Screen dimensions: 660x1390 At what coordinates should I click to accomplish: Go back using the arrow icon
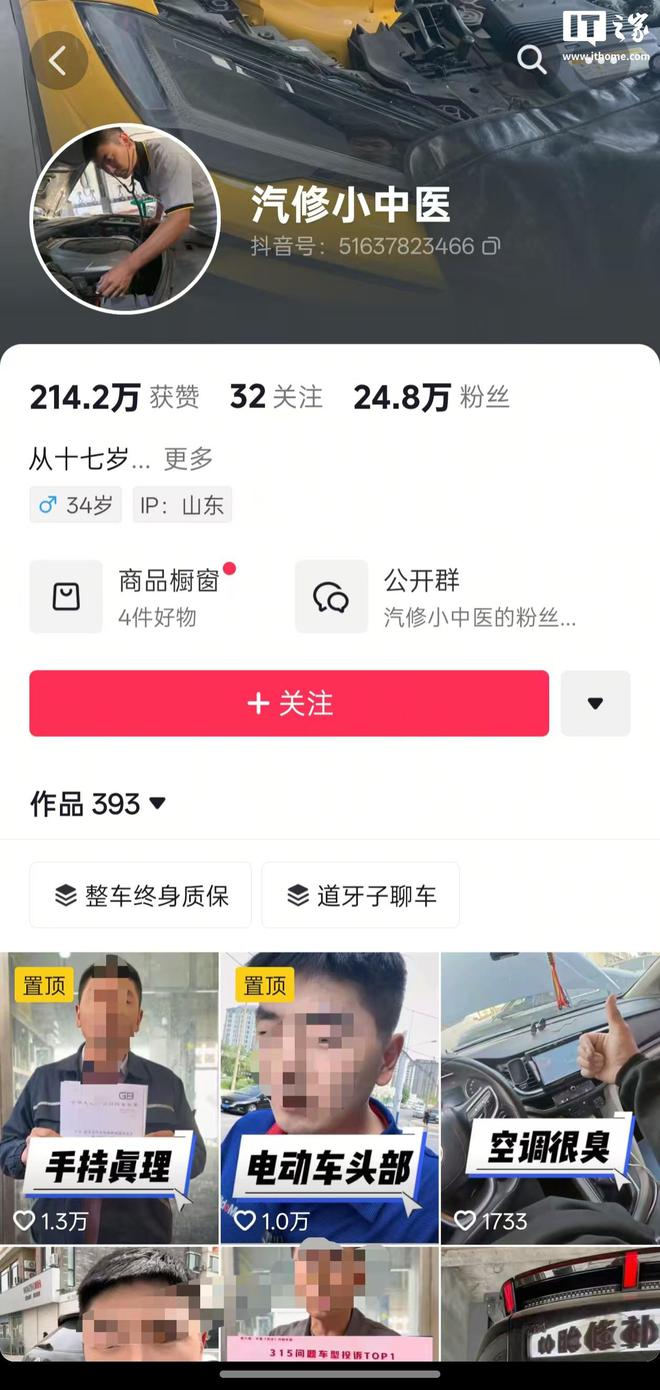click(x=58, y=61)
